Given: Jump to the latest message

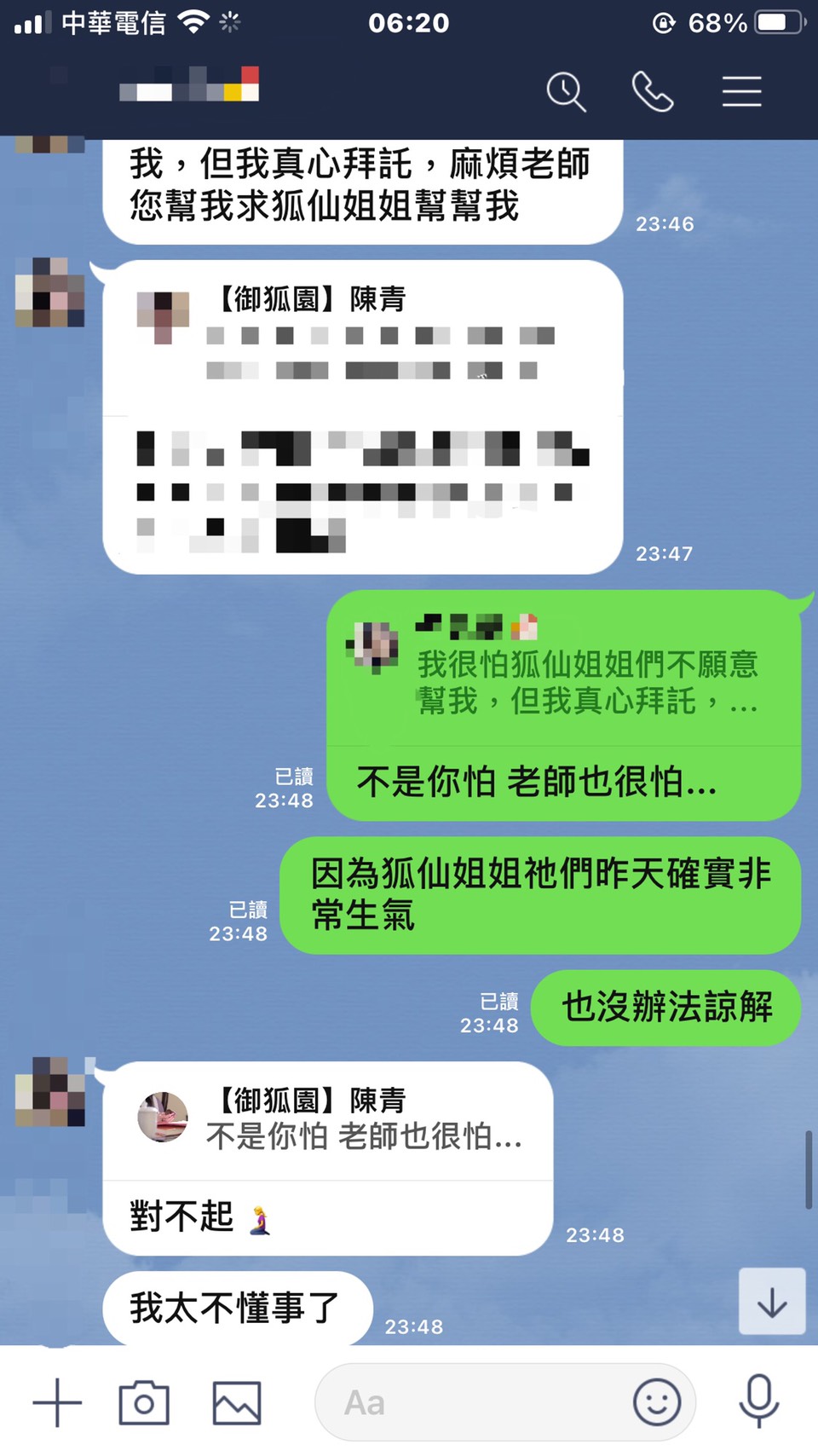Looking at the screenshot, I should [772, 1302].
